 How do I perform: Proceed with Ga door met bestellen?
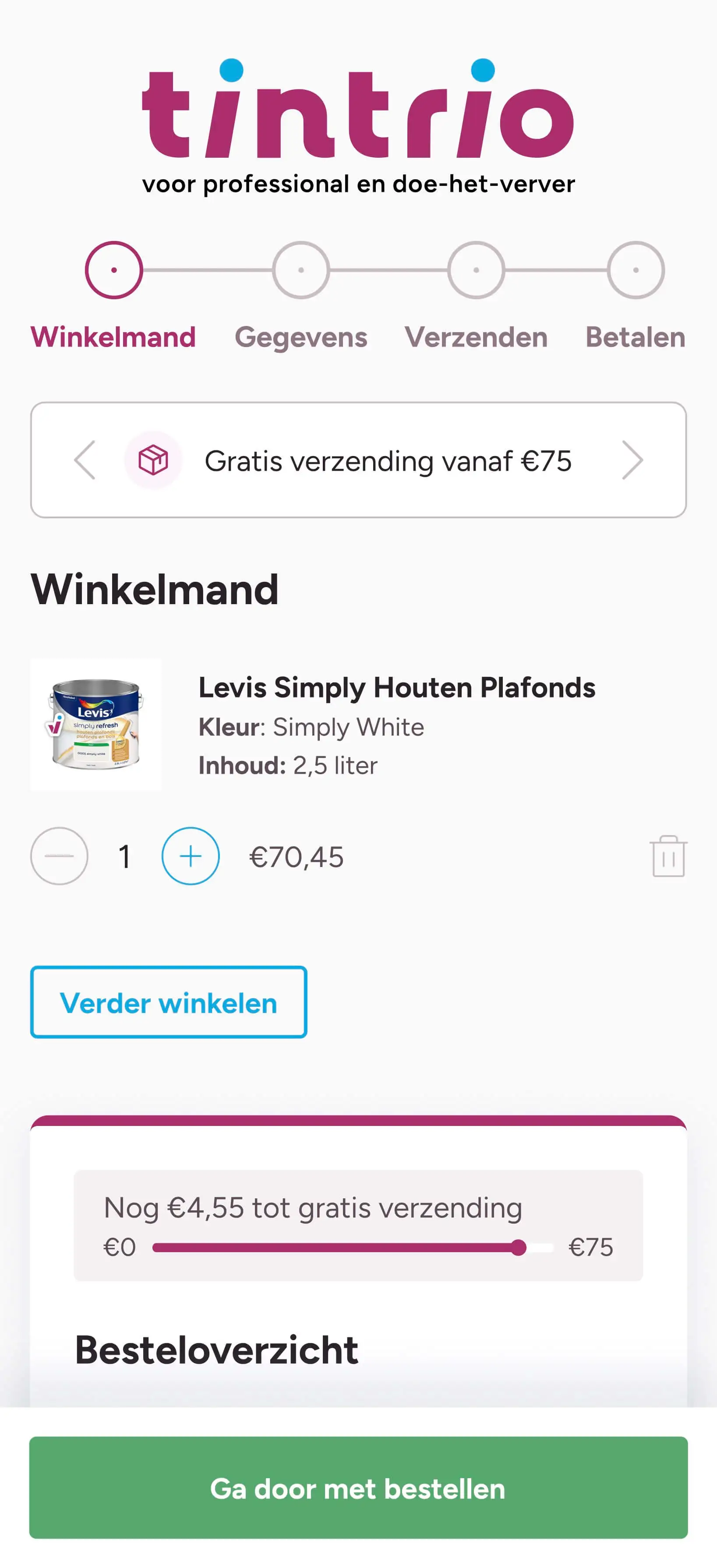(x=358, y=1488)
